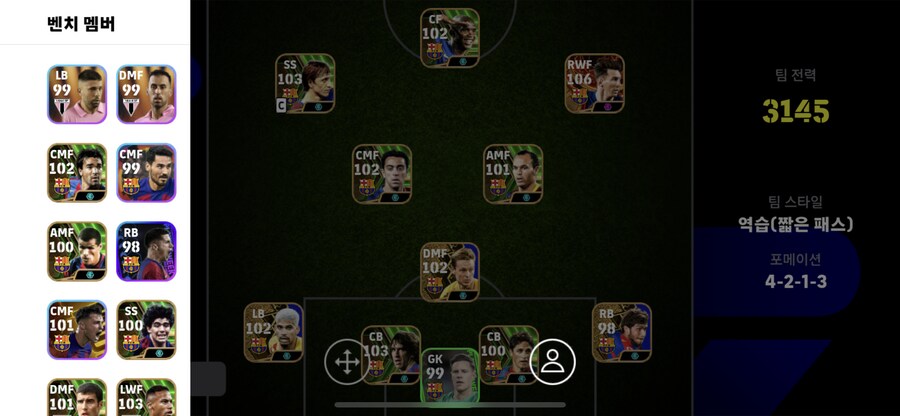Pick bench member AMF 100
Screen dimensions: 900x416
(76, 251)
